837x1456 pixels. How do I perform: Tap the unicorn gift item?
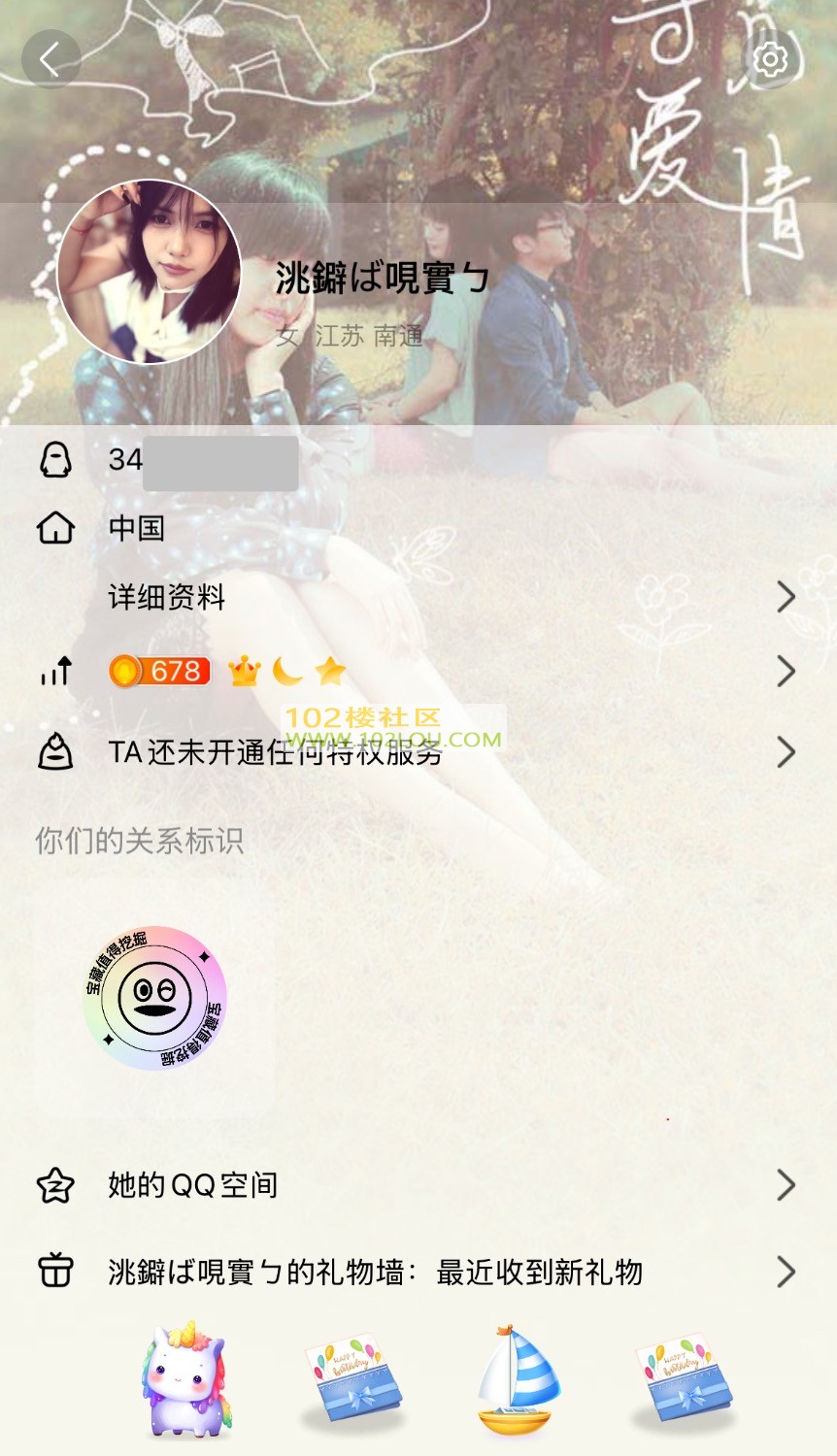(186, 1378)
